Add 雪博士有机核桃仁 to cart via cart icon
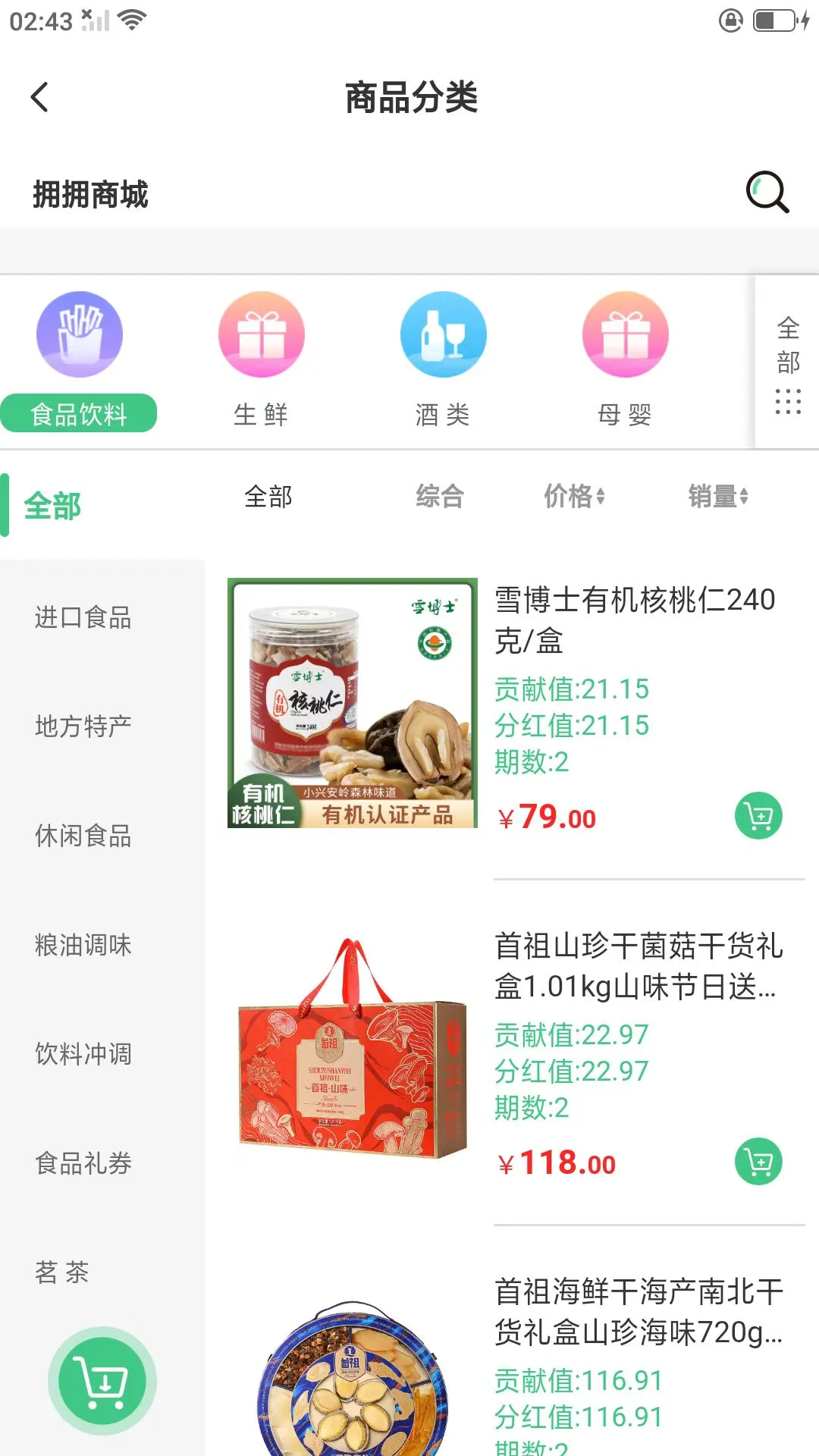819x1456 pixels. pos(758,817)
